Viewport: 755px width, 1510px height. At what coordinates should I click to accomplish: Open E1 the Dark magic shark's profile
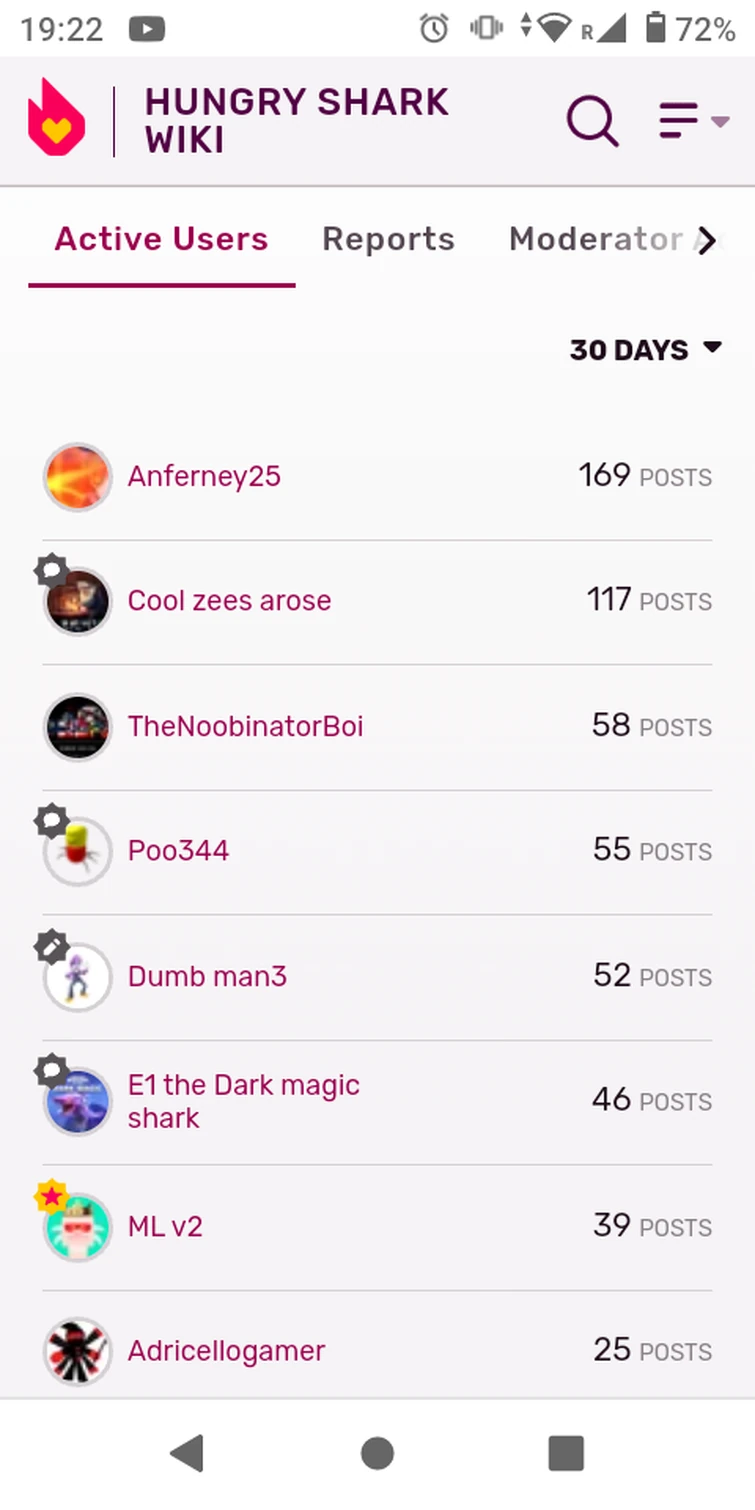pyautogui.click(x=243, y=1101)
